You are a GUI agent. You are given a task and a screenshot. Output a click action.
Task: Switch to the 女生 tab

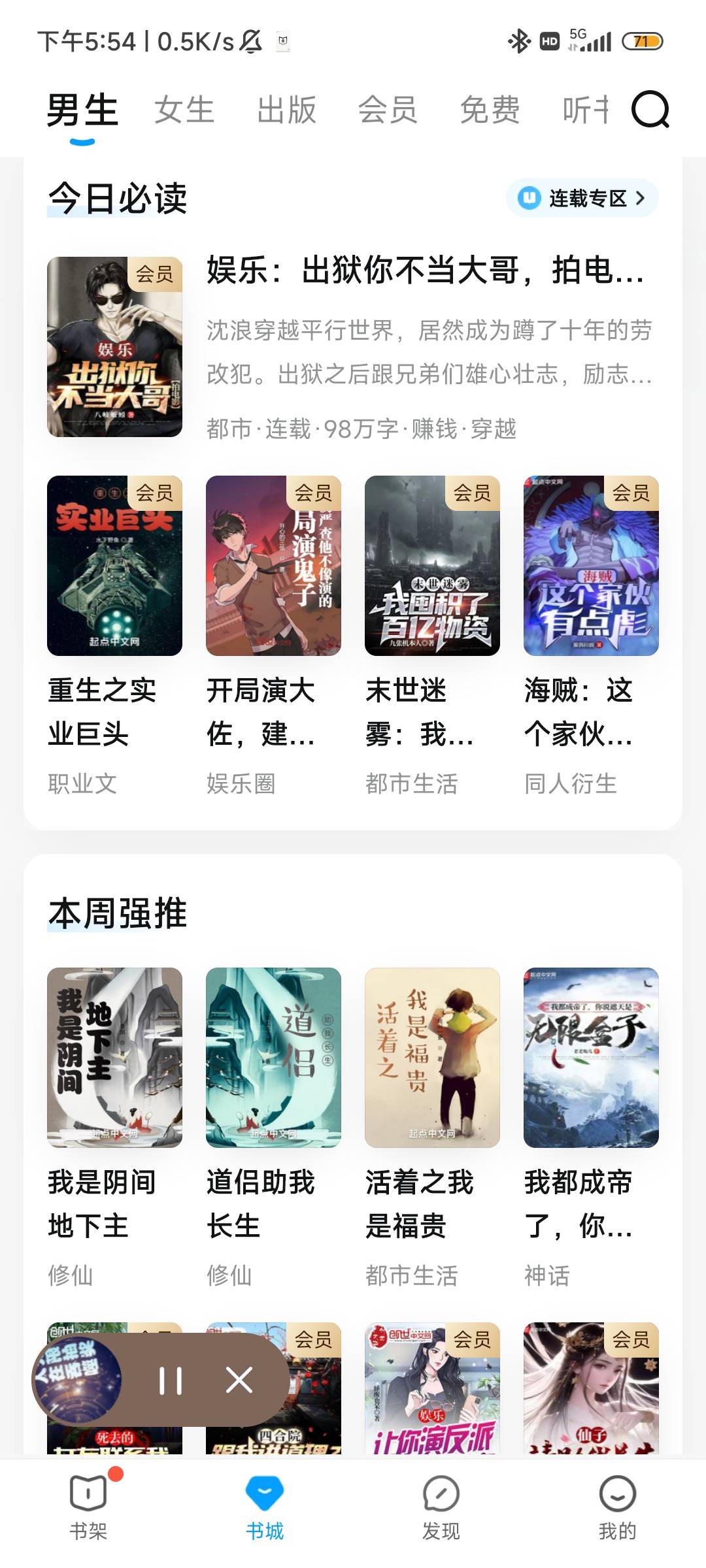[x=184, y=110]
